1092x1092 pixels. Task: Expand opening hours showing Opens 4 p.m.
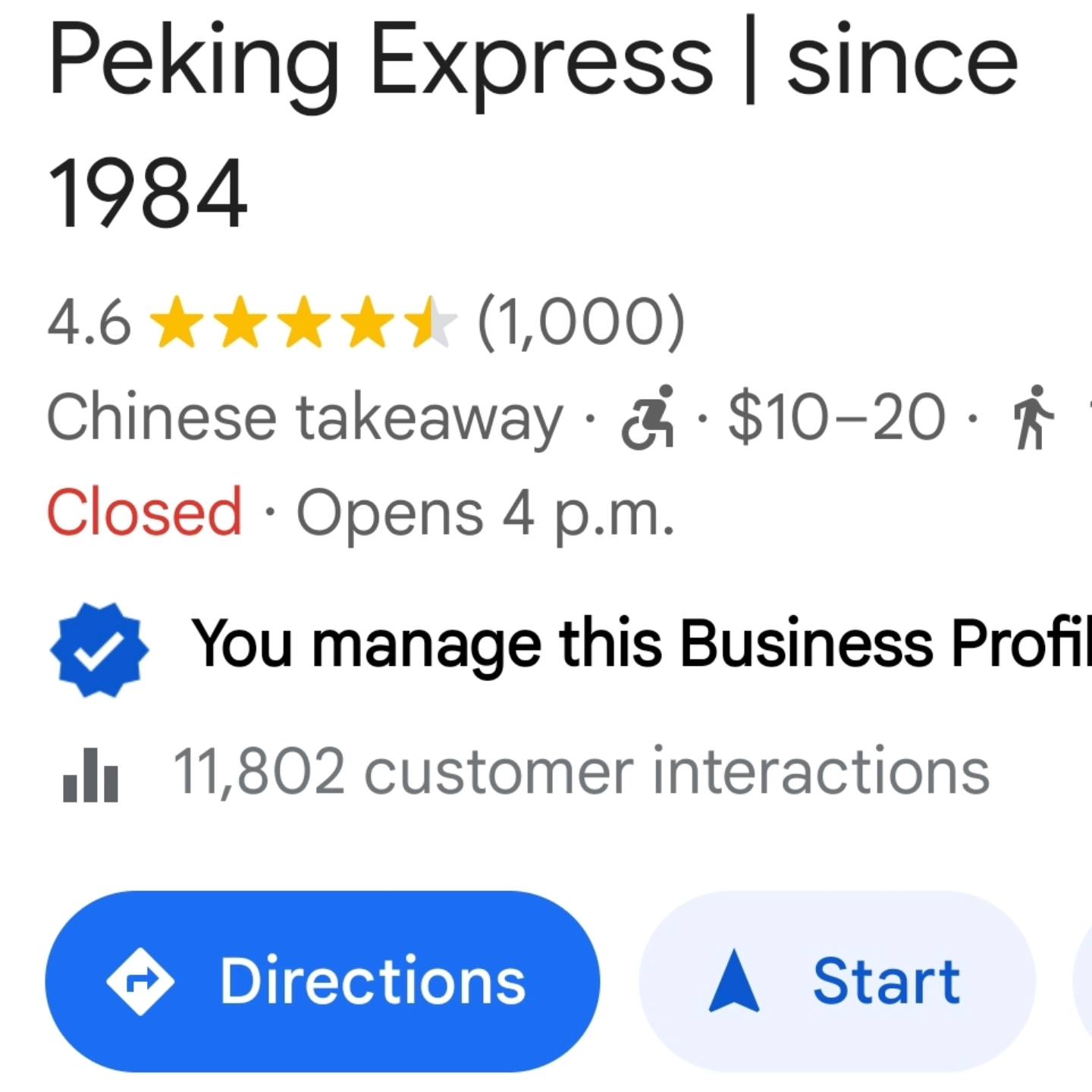(484, 513)
